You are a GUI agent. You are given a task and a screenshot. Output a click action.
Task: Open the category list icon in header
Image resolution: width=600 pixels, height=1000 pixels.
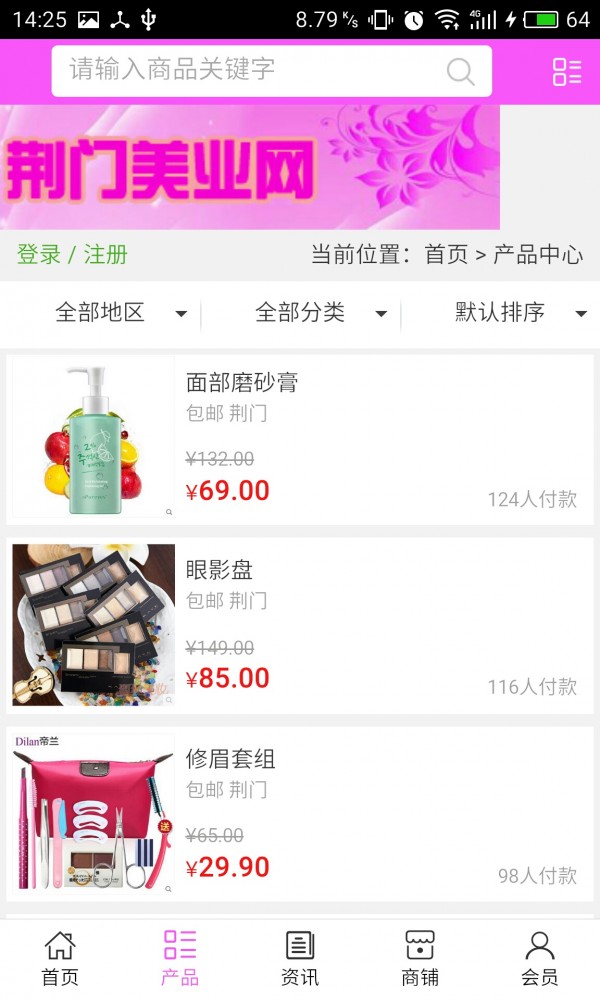tap(567, 71)
